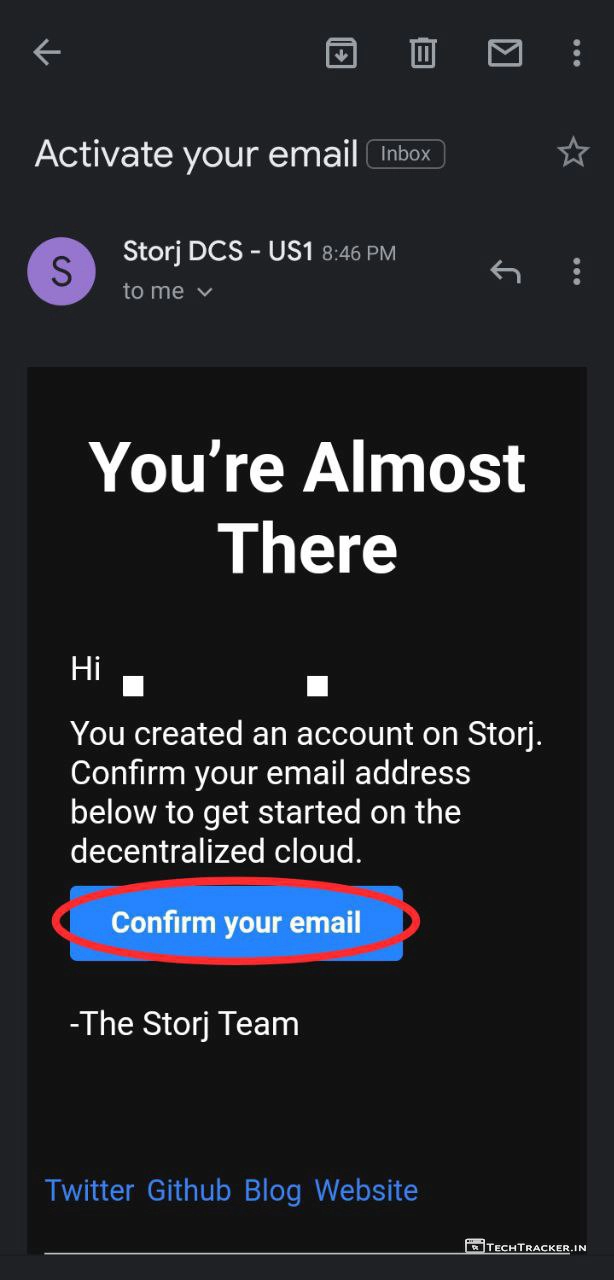
Task: Open the Storj sender avatar
Action: [x=61, y=271]
